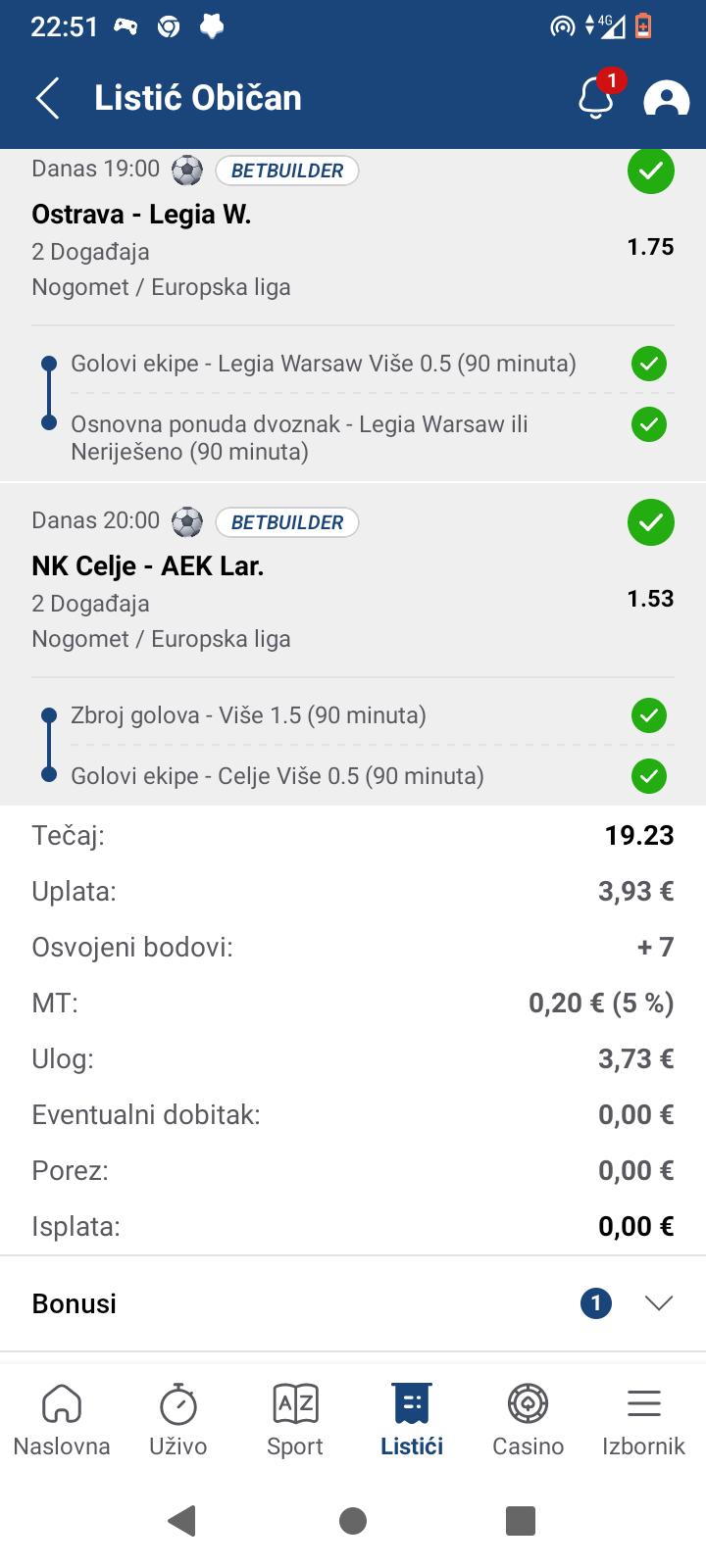Open the notifications bell
Screen dimensions: 706x1568
point(597,96)
